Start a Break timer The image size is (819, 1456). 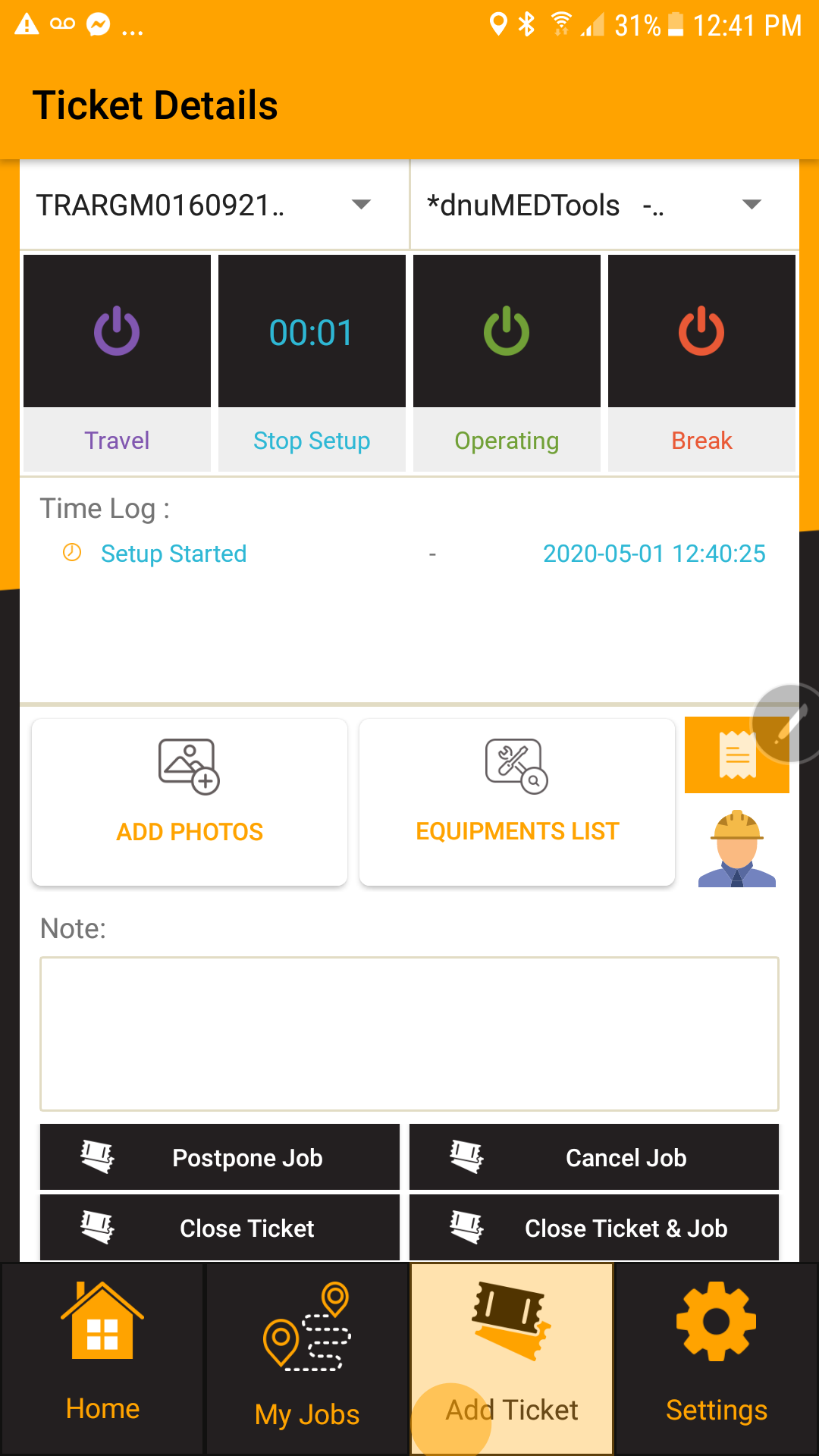[701, 362]
